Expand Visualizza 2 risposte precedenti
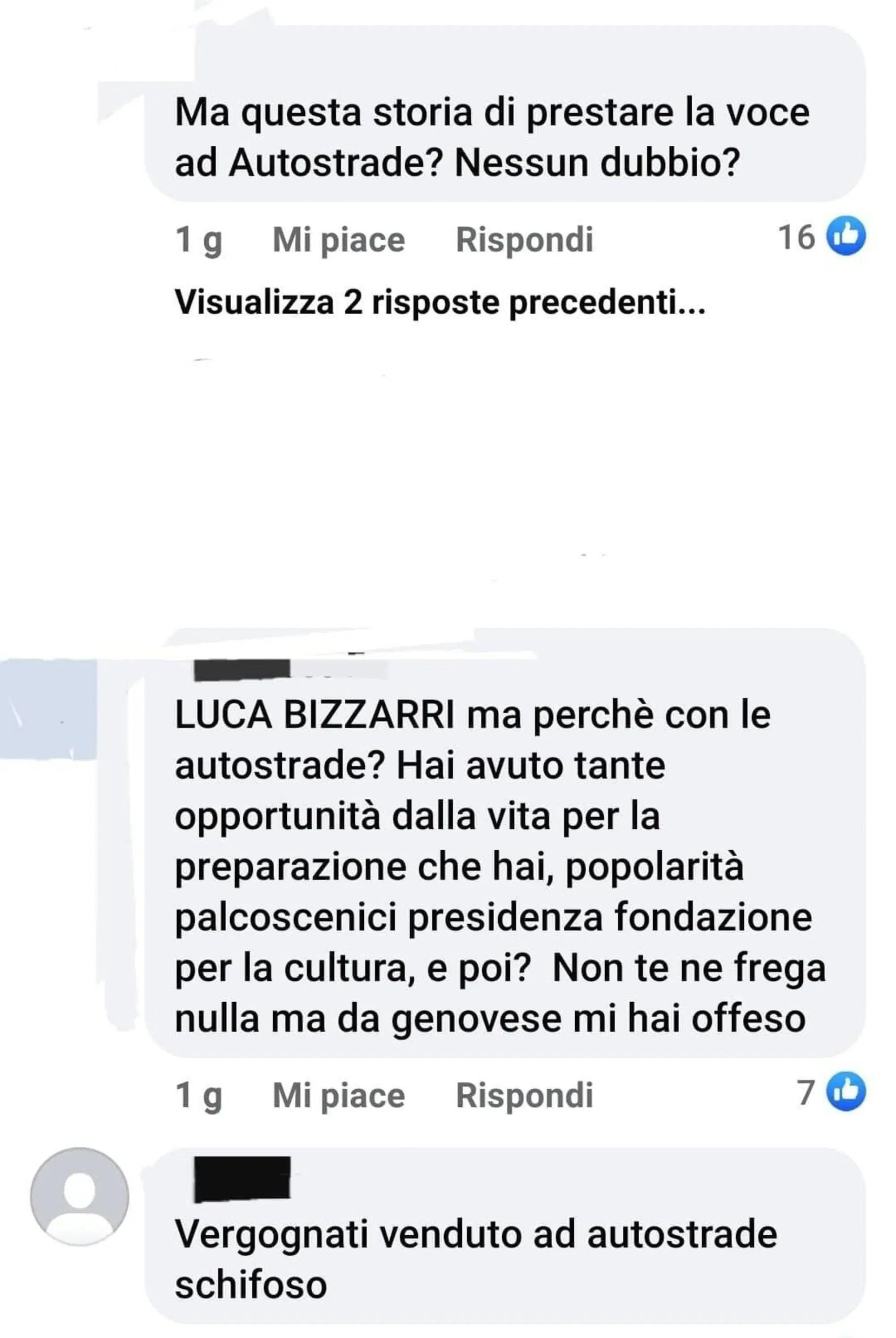The width and height of the screenshot is (896, 1338). tap(440, 302)
